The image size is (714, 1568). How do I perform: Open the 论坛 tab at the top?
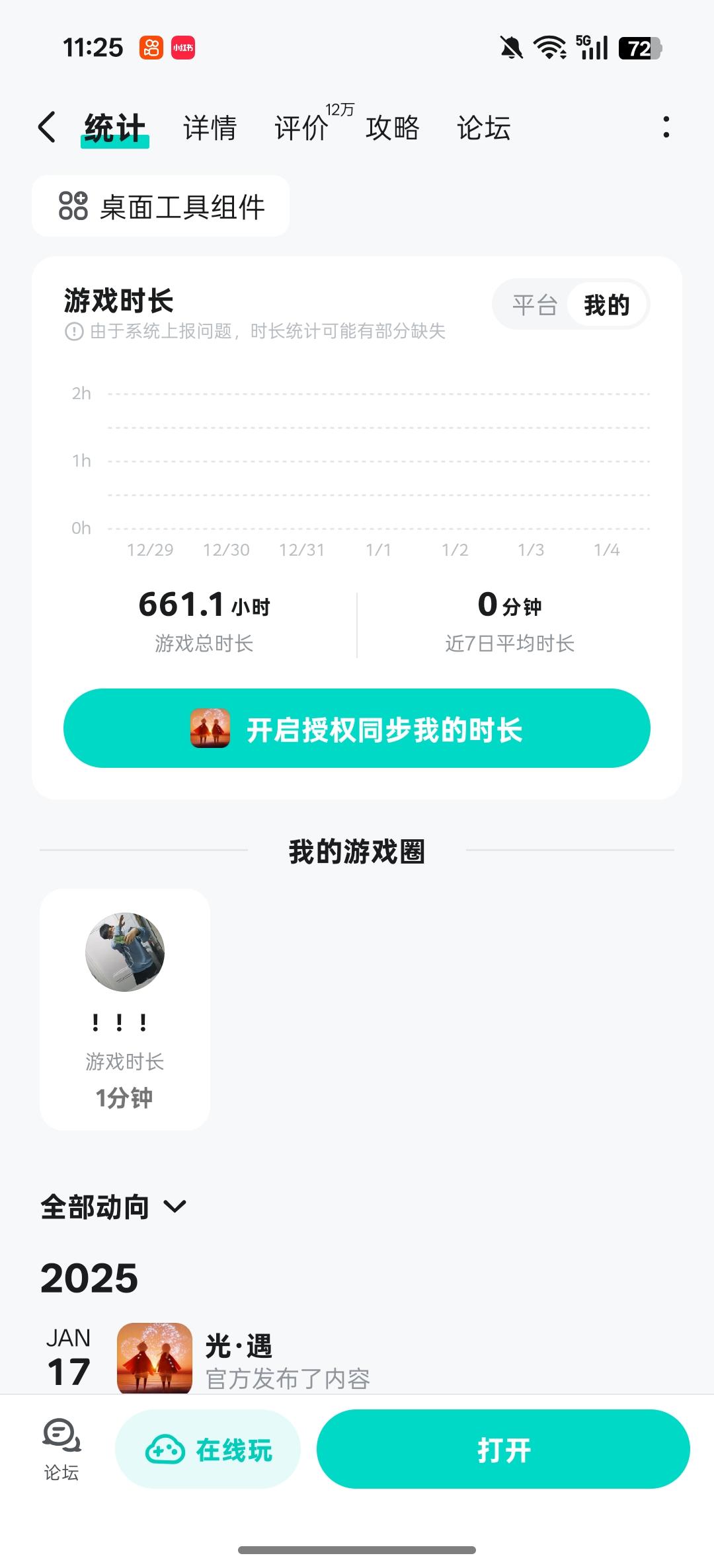pos(483,128)
